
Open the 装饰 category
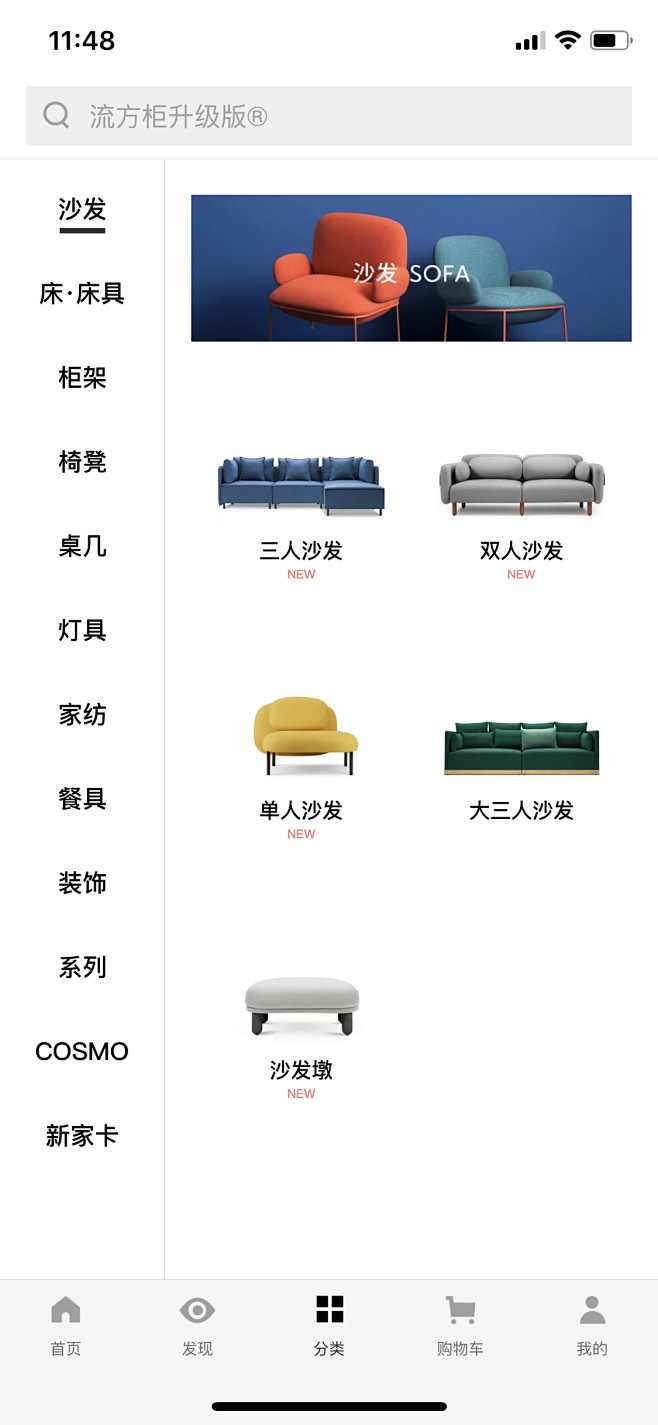click(82, 883)
